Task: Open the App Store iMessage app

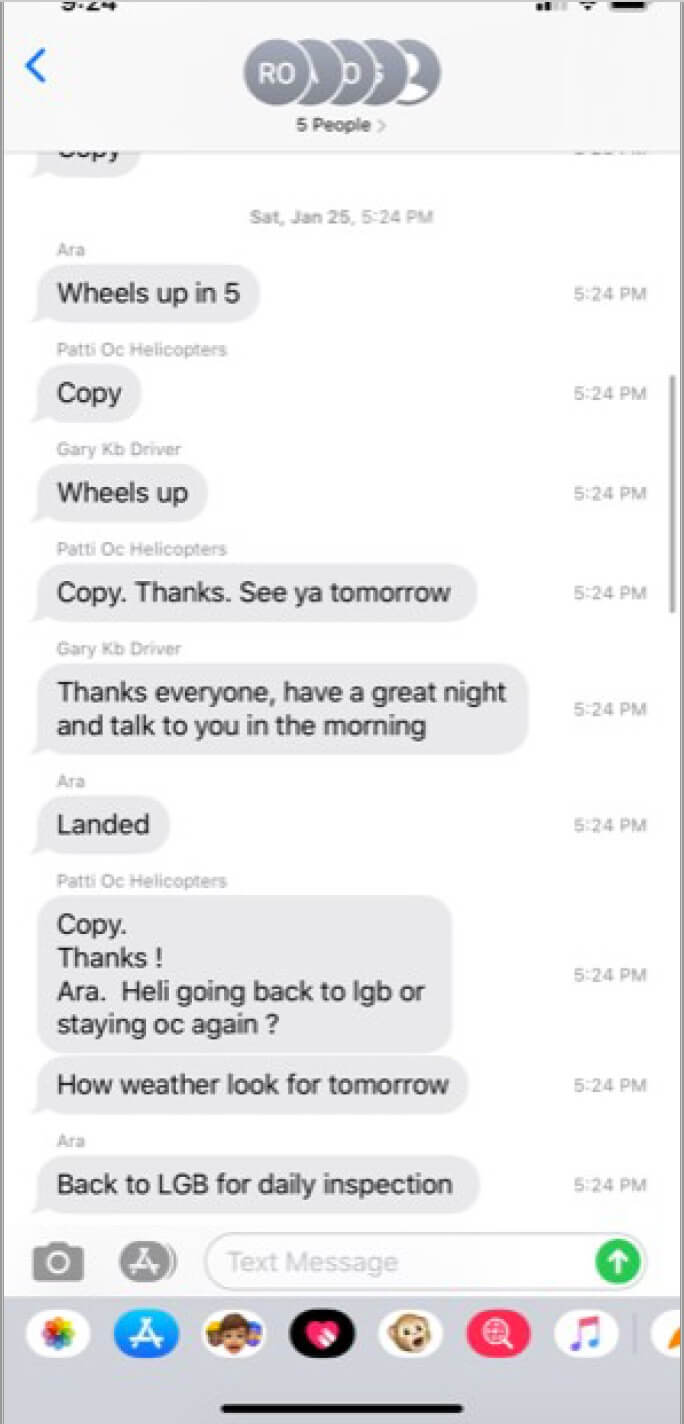Action: (146, 1334)
